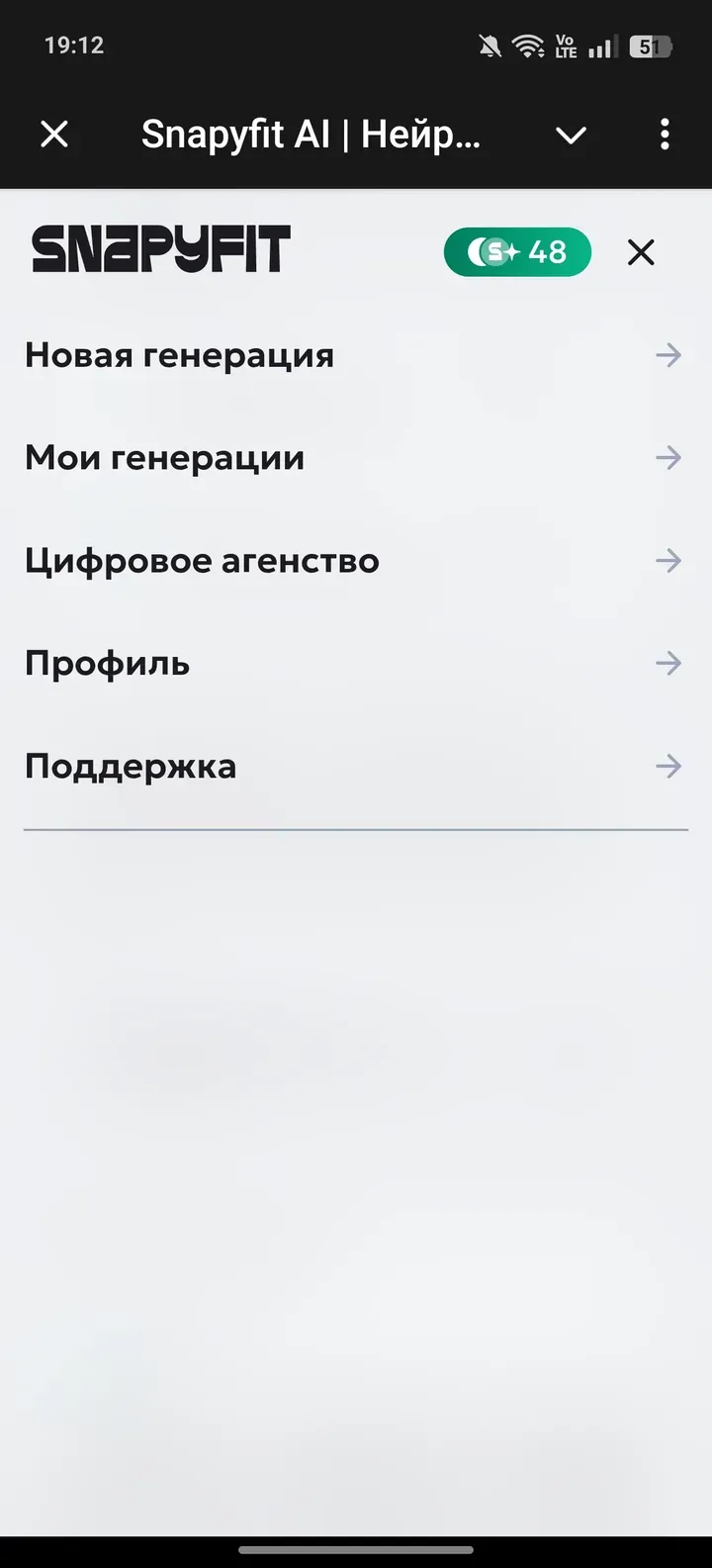Dismiss the menu with the X near the balance
Image resolution: width=712 pixels, height=1568 pixels.
[641, 252]
